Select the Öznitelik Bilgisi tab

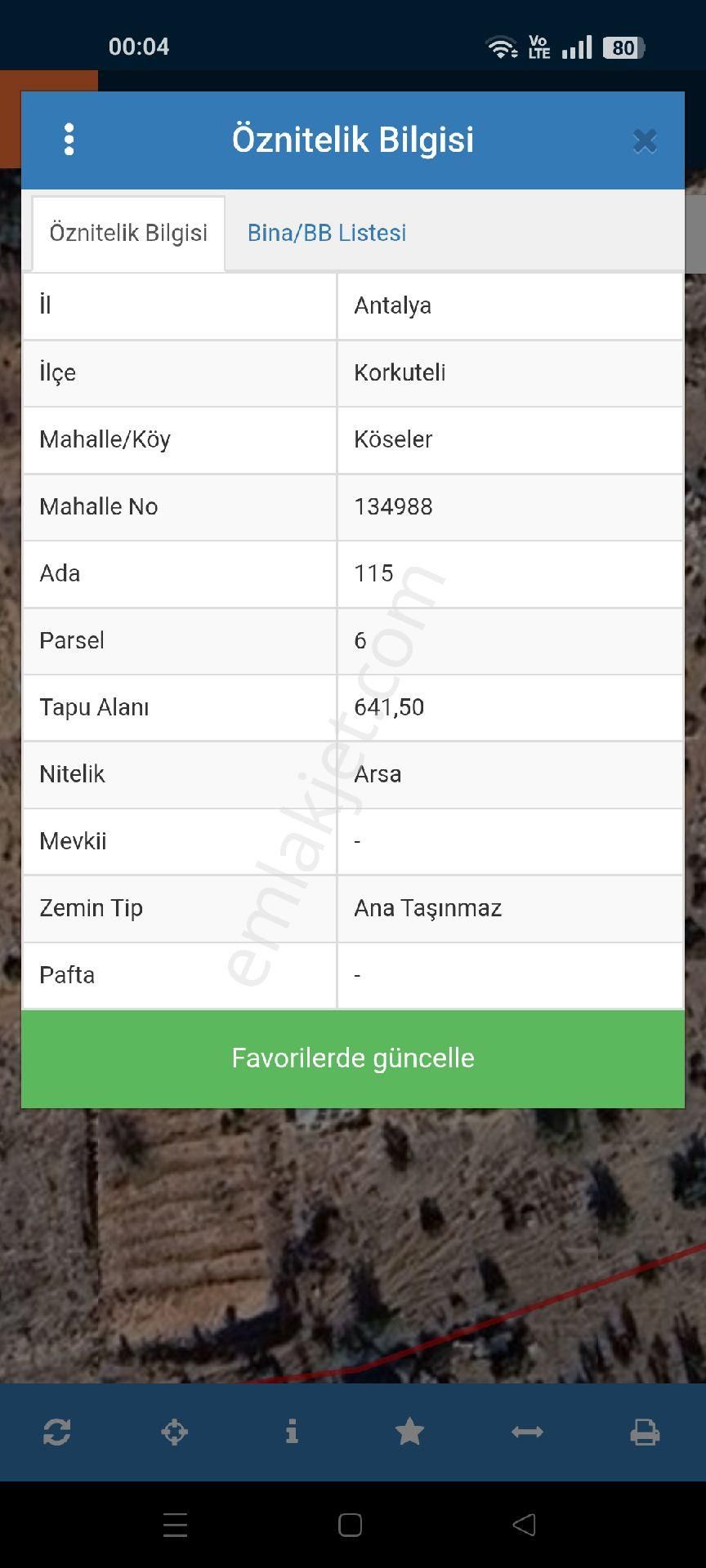coord(127,233)
